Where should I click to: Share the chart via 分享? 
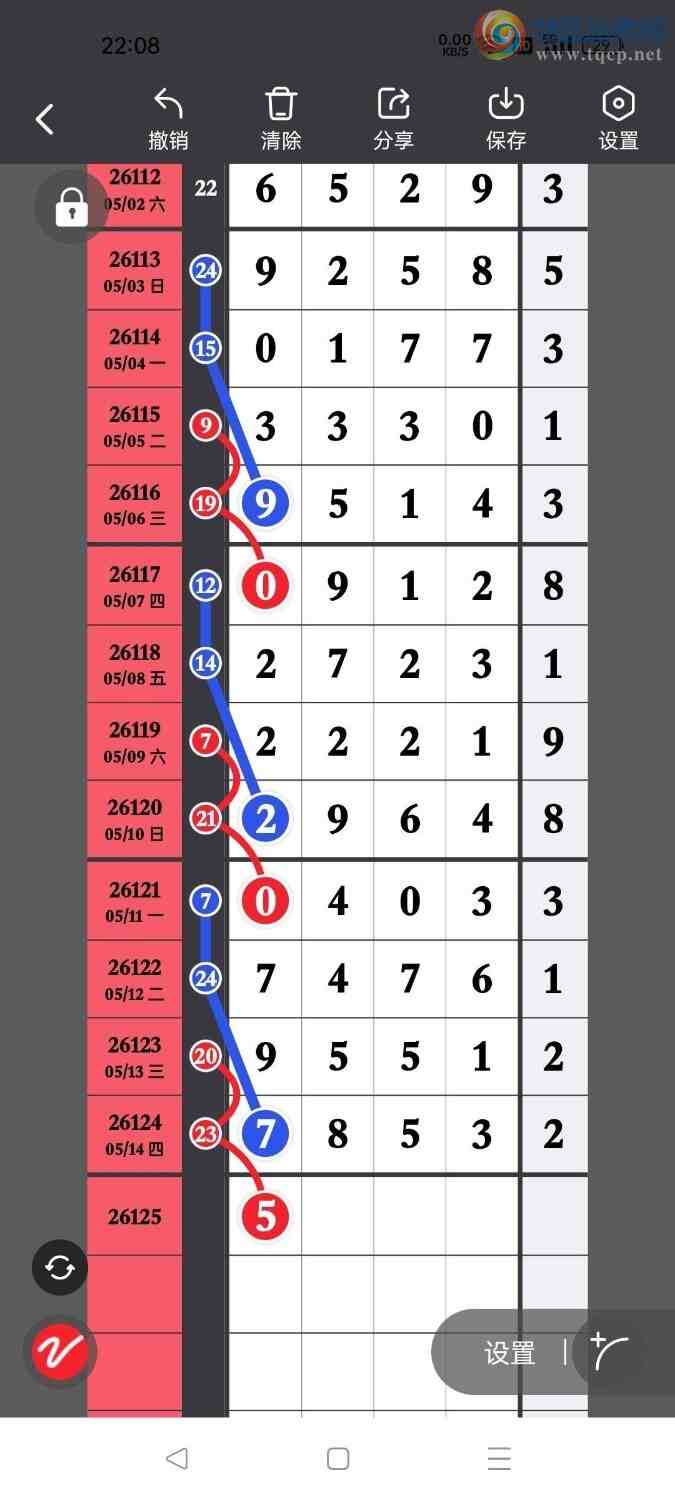click(x=393, y=119)
